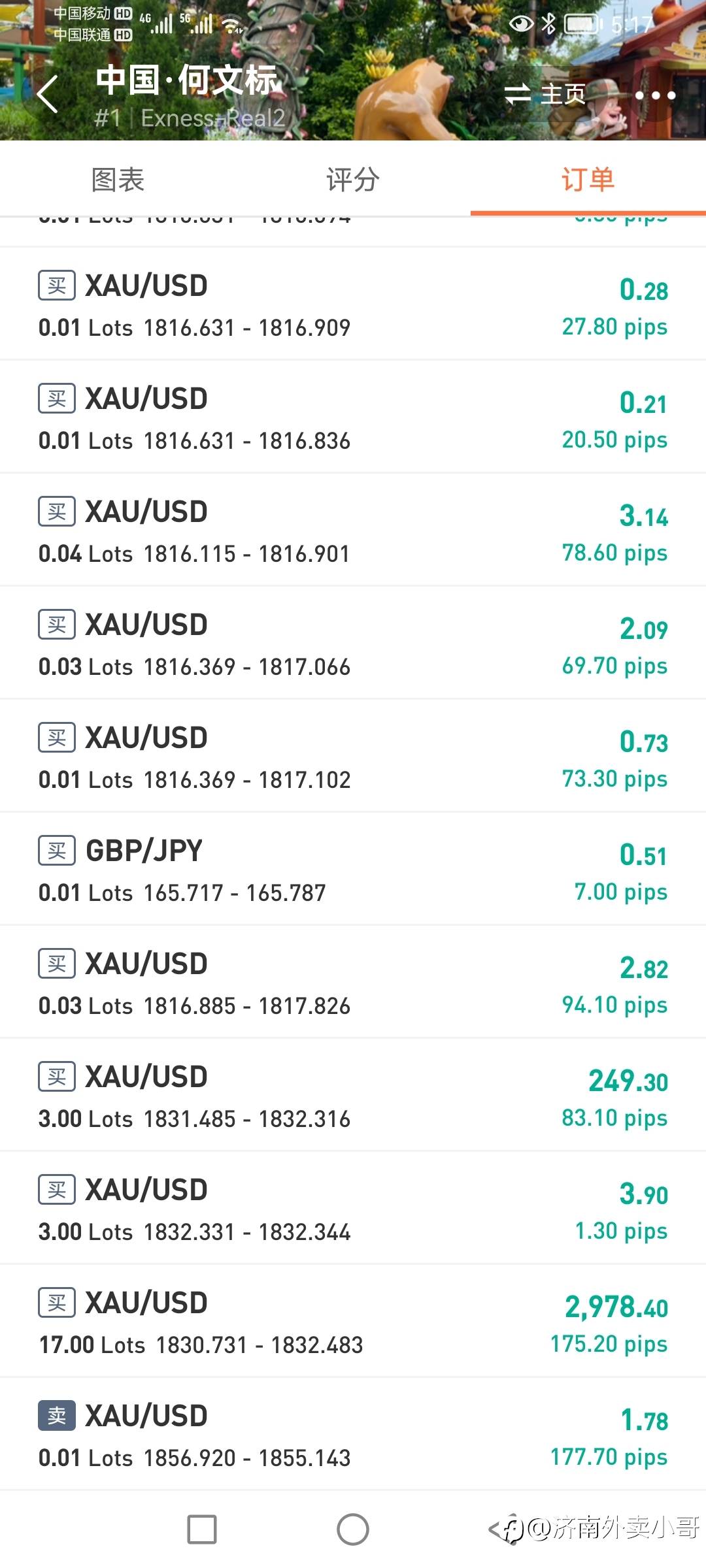Viewport: 706px width, 1568px height.
Task: Open the GBP/JPY buy order
Action: point(353,870)
